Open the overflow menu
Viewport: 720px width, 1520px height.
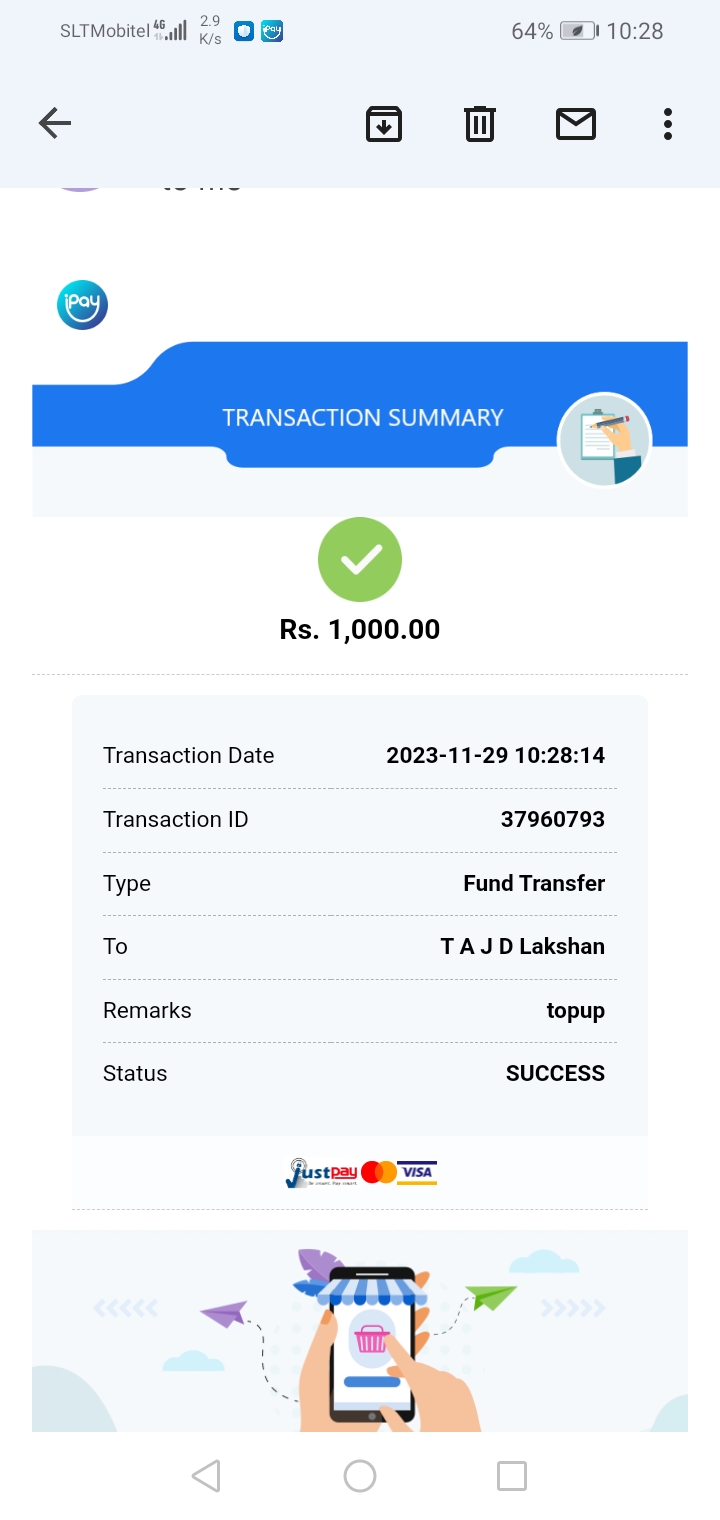(667, 124)
